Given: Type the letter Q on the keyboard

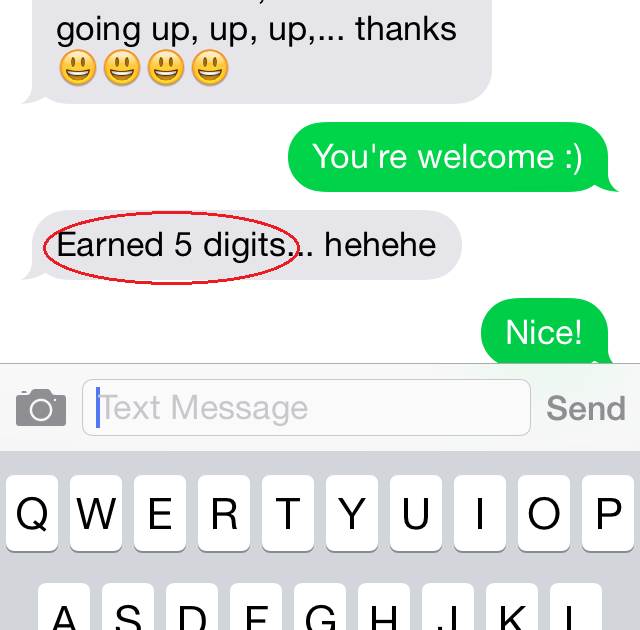Looking at the screenshot, I should tap(31, 513).
